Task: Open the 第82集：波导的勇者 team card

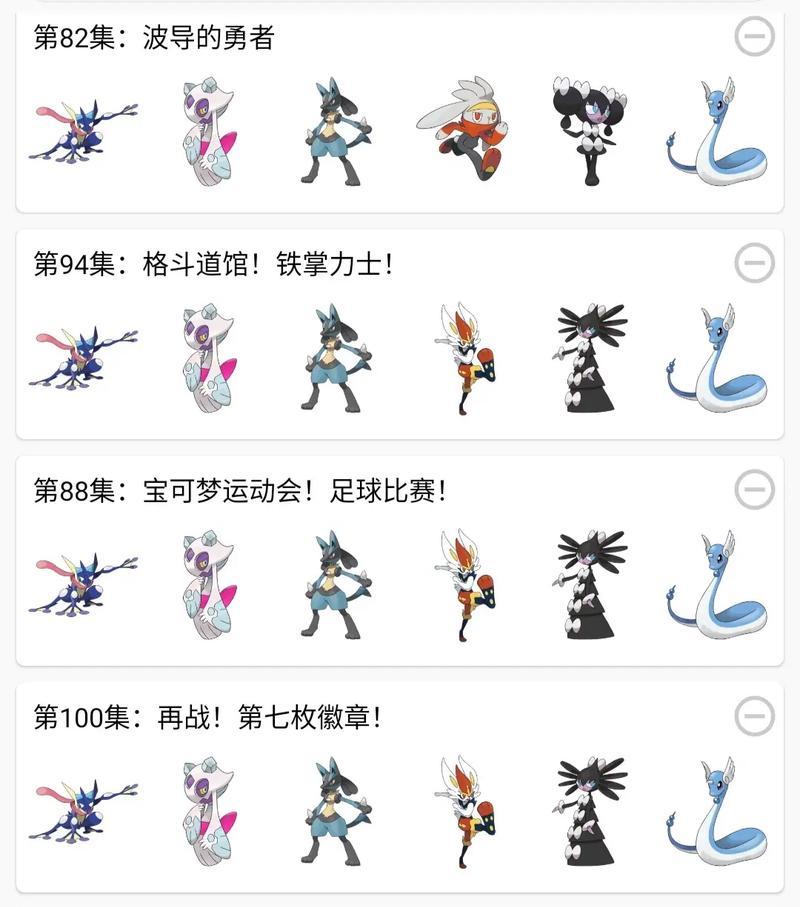Action: pyautogui.click(x=155, y=39)
